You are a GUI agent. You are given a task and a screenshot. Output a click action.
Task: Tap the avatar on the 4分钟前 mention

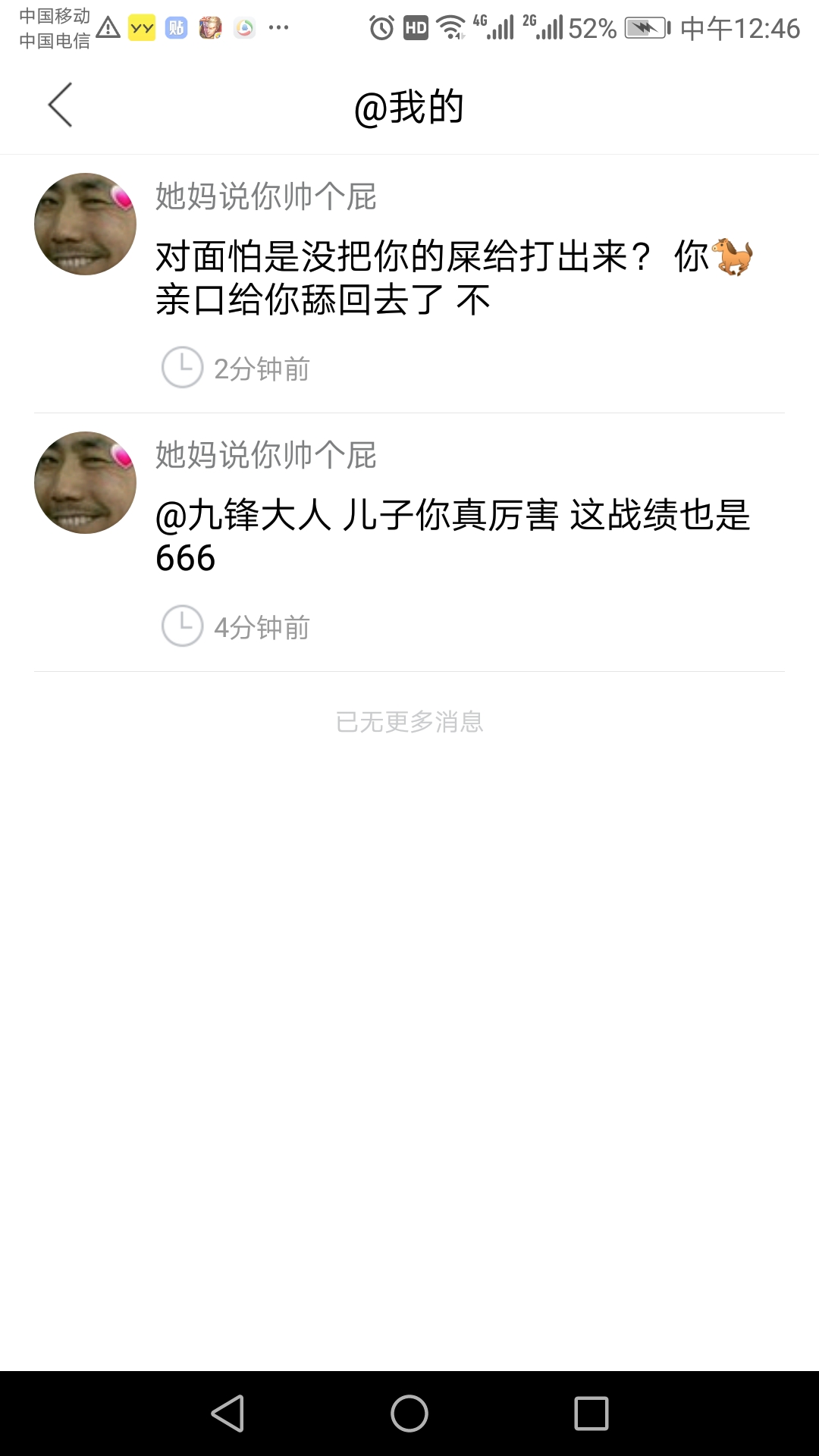(86, 483)
